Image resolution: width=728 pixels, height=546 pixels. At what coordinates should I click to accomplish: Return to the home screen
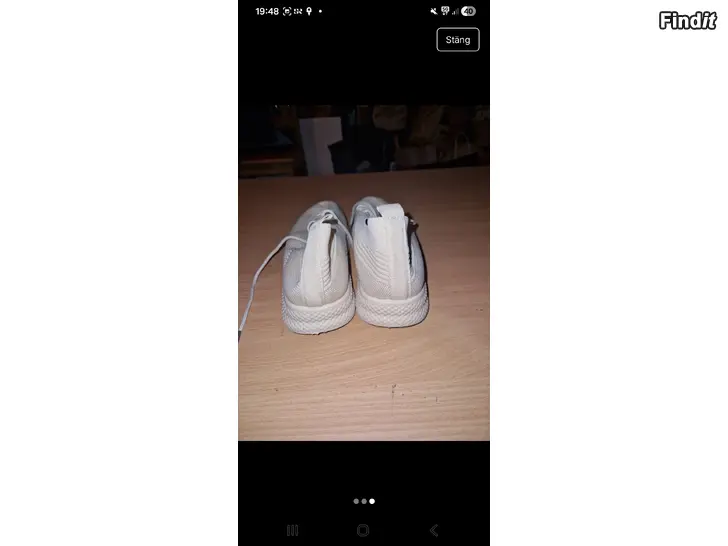tap(363, 530)
